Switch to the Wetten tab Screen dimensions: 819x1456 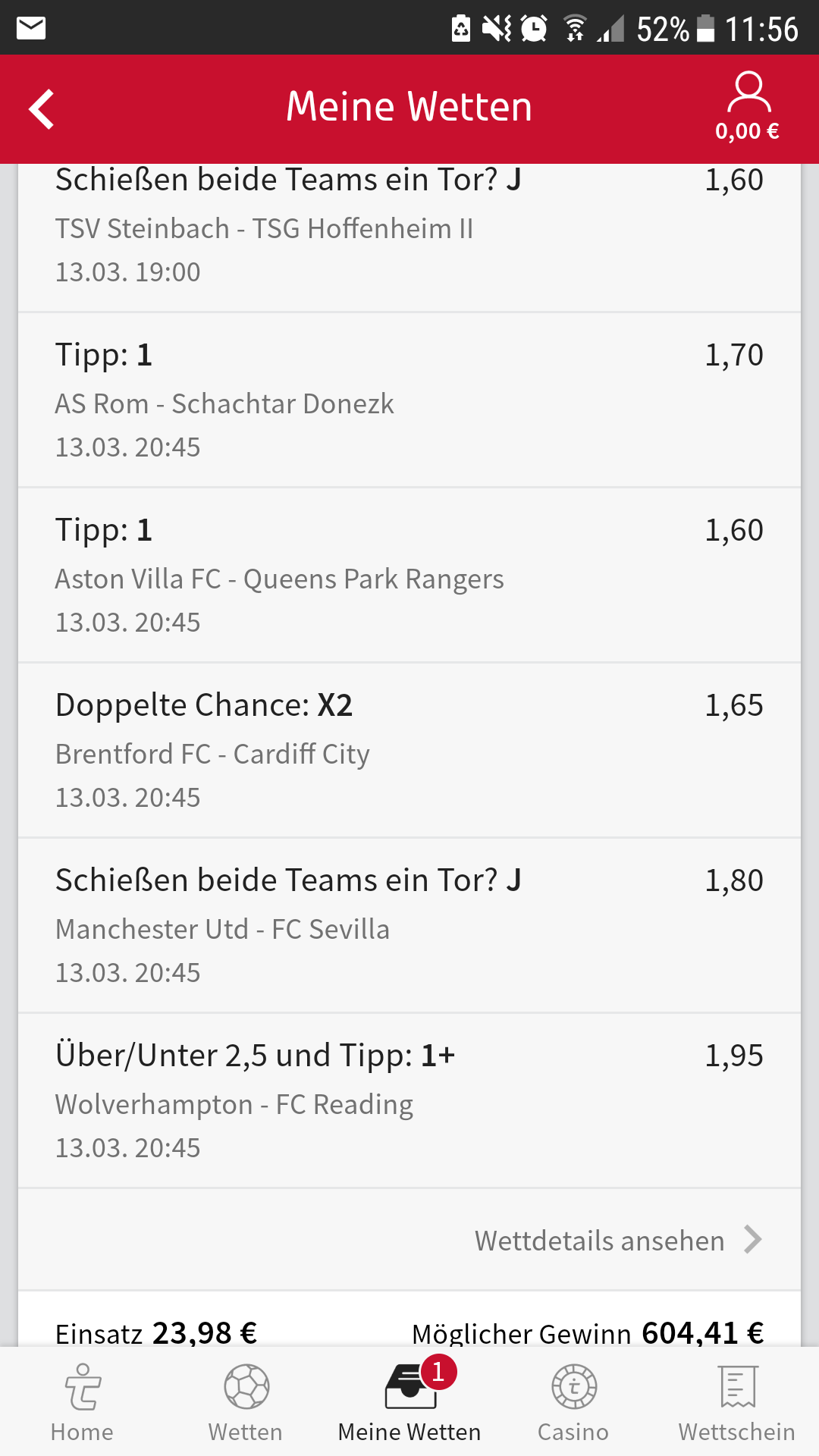[246, 1401]
